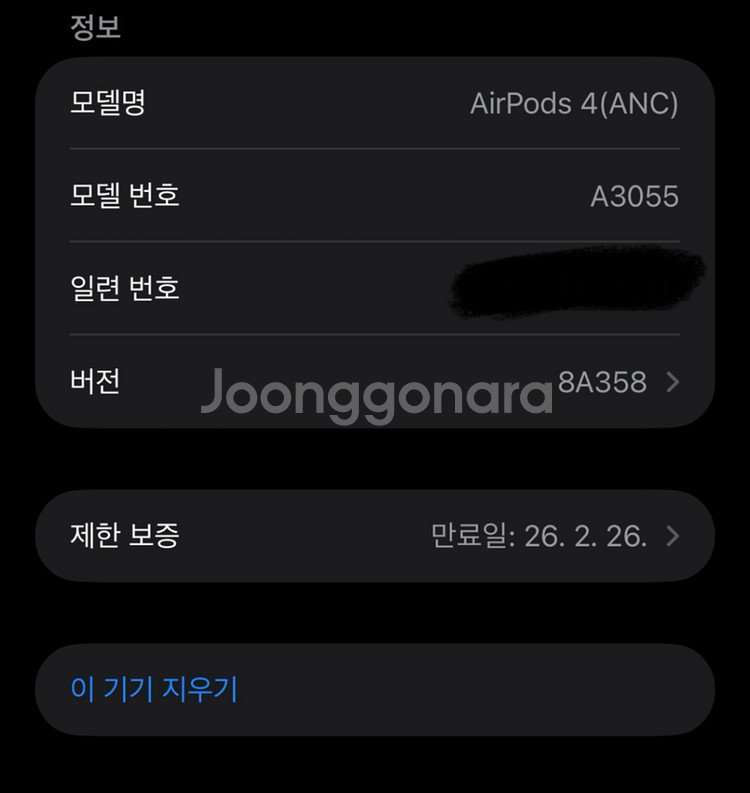The width and height of the screenshot is (750, 793).
Task: Tap the 모델명 AirPods 4(ANC) row
Action: (375, 103)
